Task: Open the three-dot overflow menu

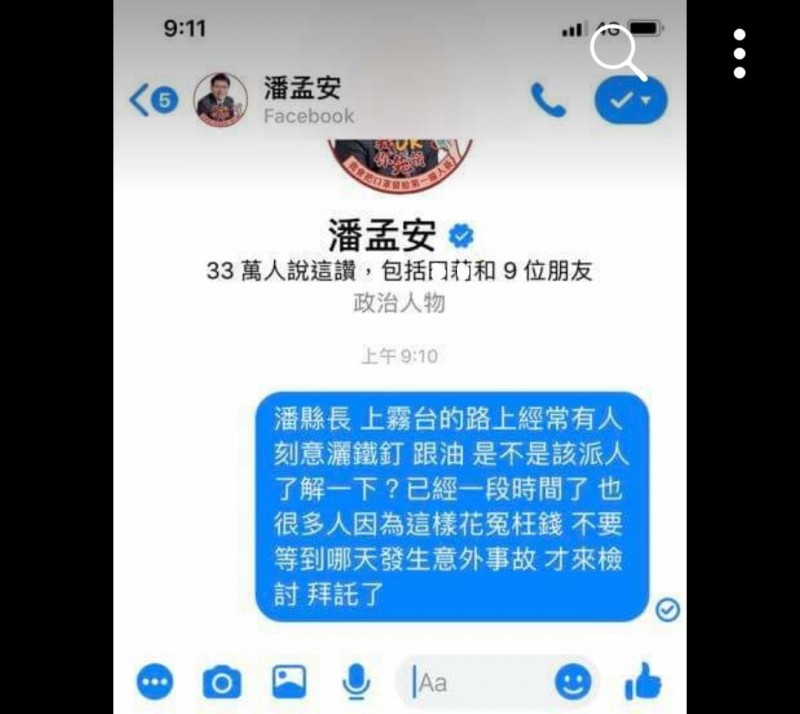Action: coord(739,53)
